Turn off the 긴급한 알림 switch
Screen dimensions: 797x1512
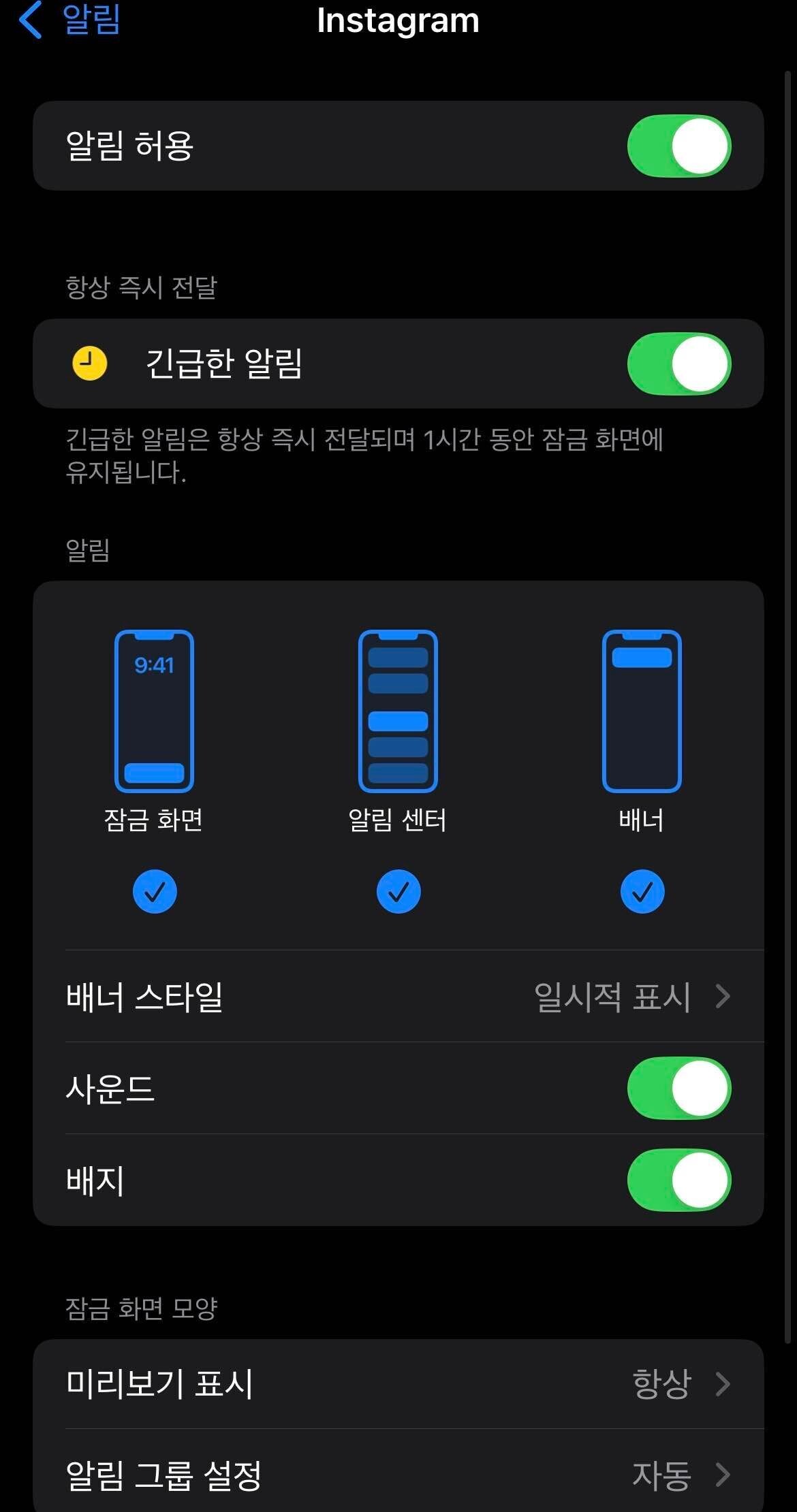click(681, 363)
